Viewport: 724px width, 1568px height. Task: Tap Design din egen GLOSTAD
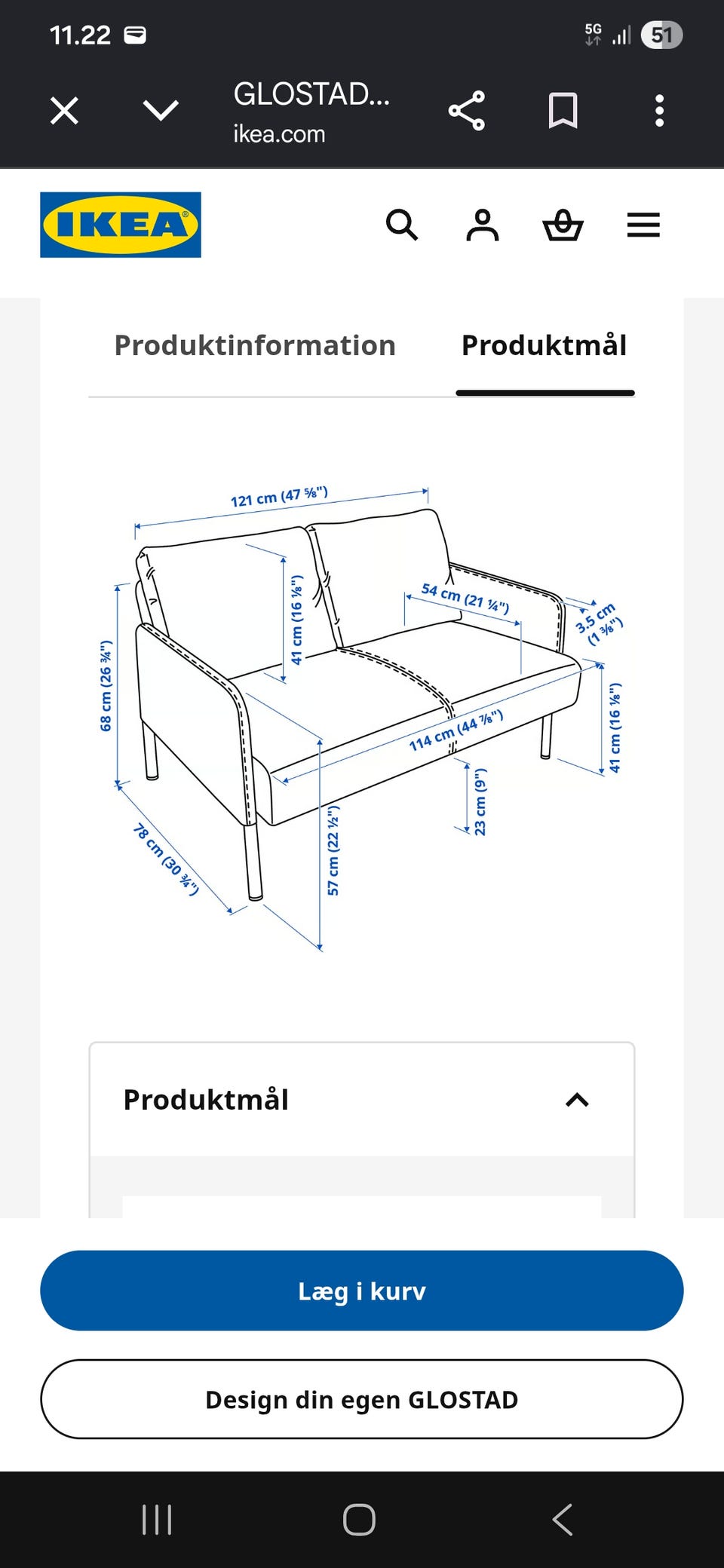pyautogui.click(x=362, y=1399)
